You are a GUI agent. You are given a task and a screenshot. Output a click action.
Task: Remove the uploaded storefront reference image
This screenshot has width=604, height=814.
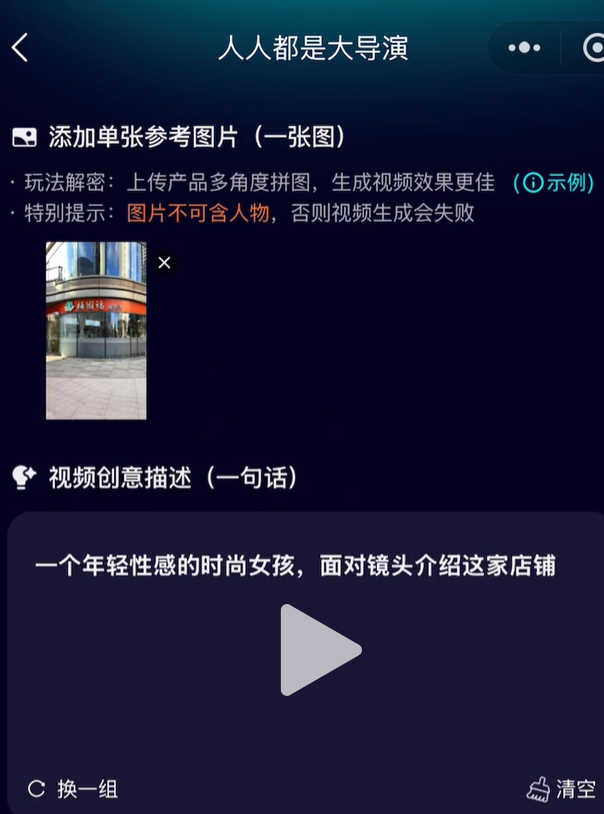(165, 262)
